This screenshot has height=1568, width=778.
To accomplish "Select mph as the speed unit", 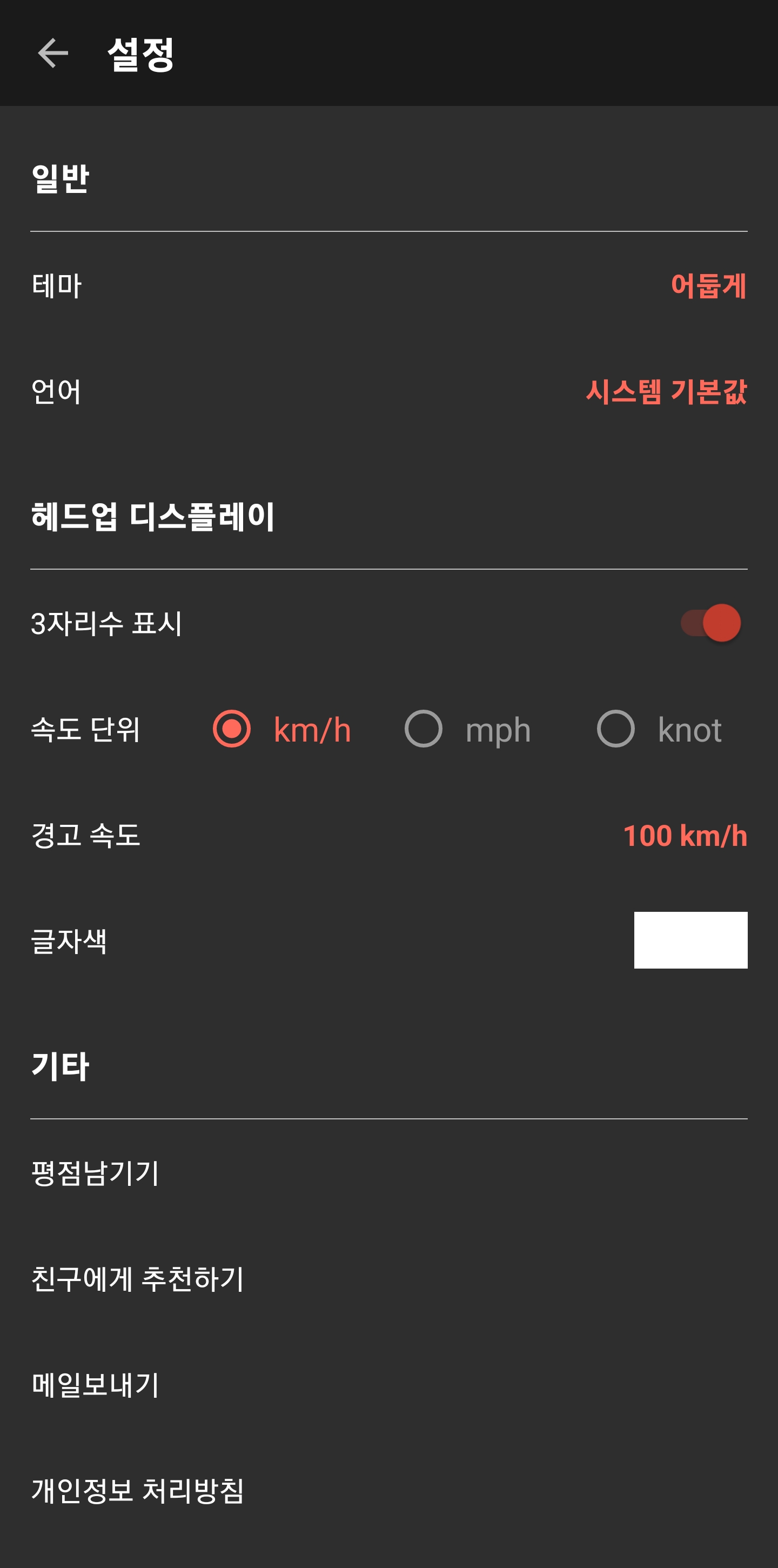I will pyautogui.click(x=468, y=729).
